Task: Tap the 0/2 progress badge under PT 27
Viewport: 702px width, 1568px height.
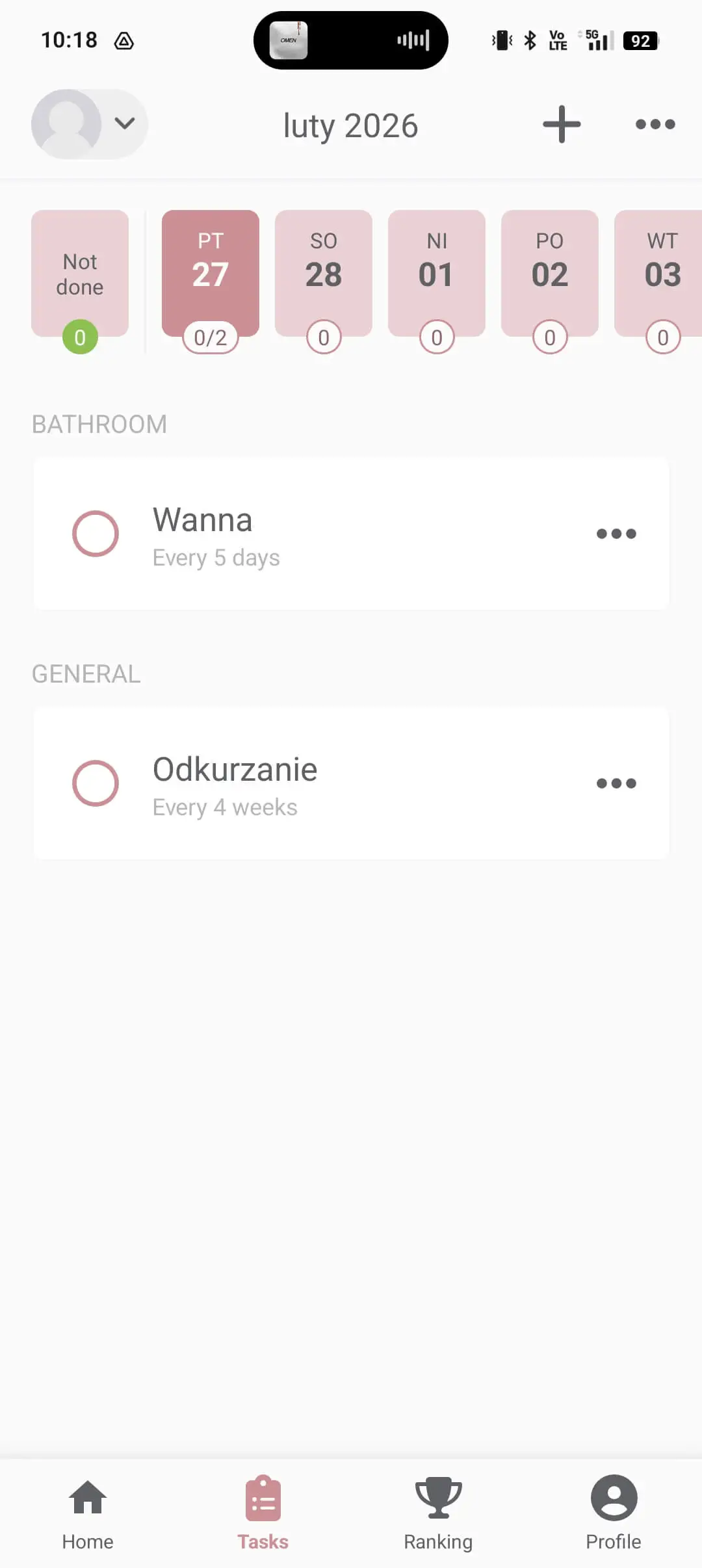Action: (210, 337)
